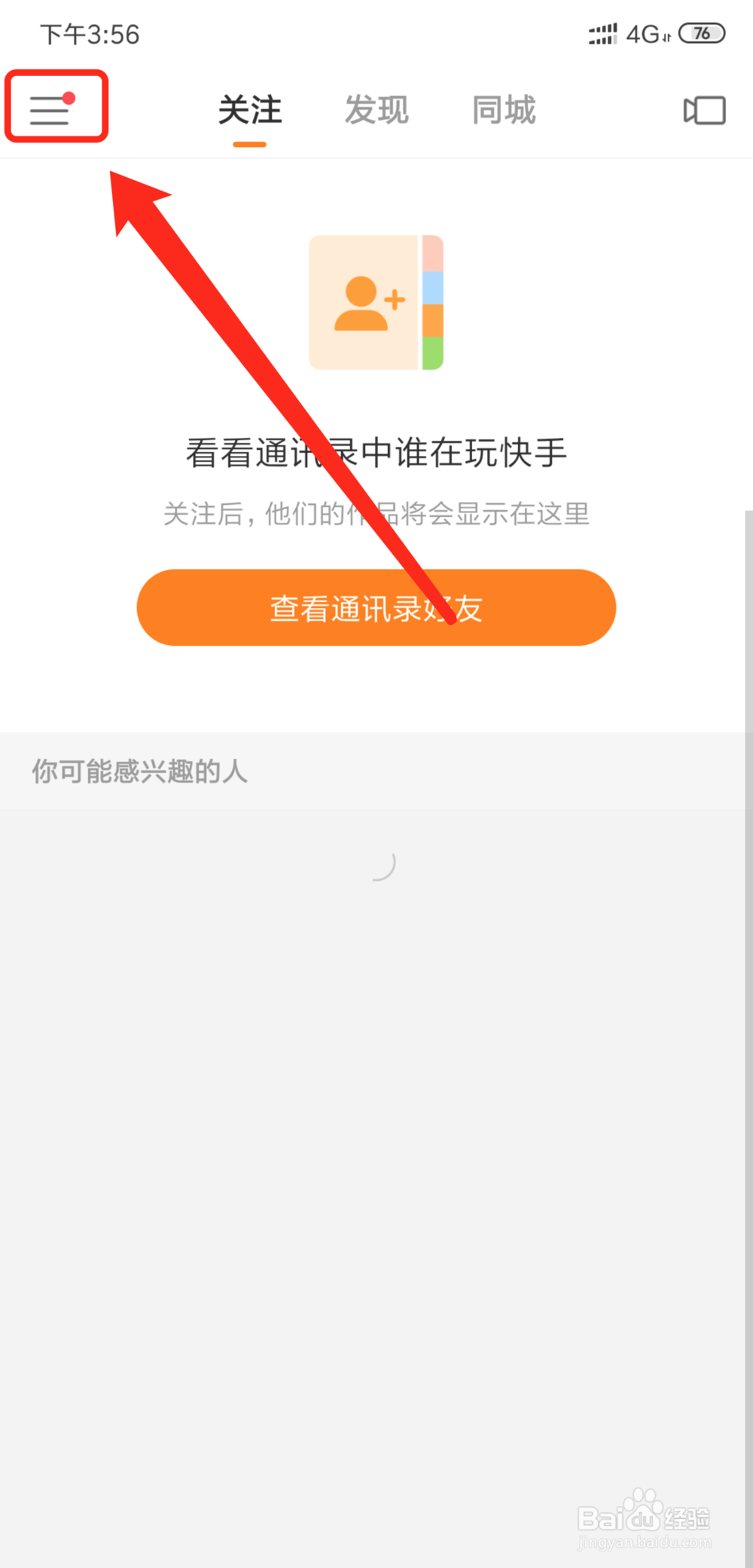Tap the text 看看通讯录中谁在玩快手
The image size is (753, 1568).
[376, 453]
